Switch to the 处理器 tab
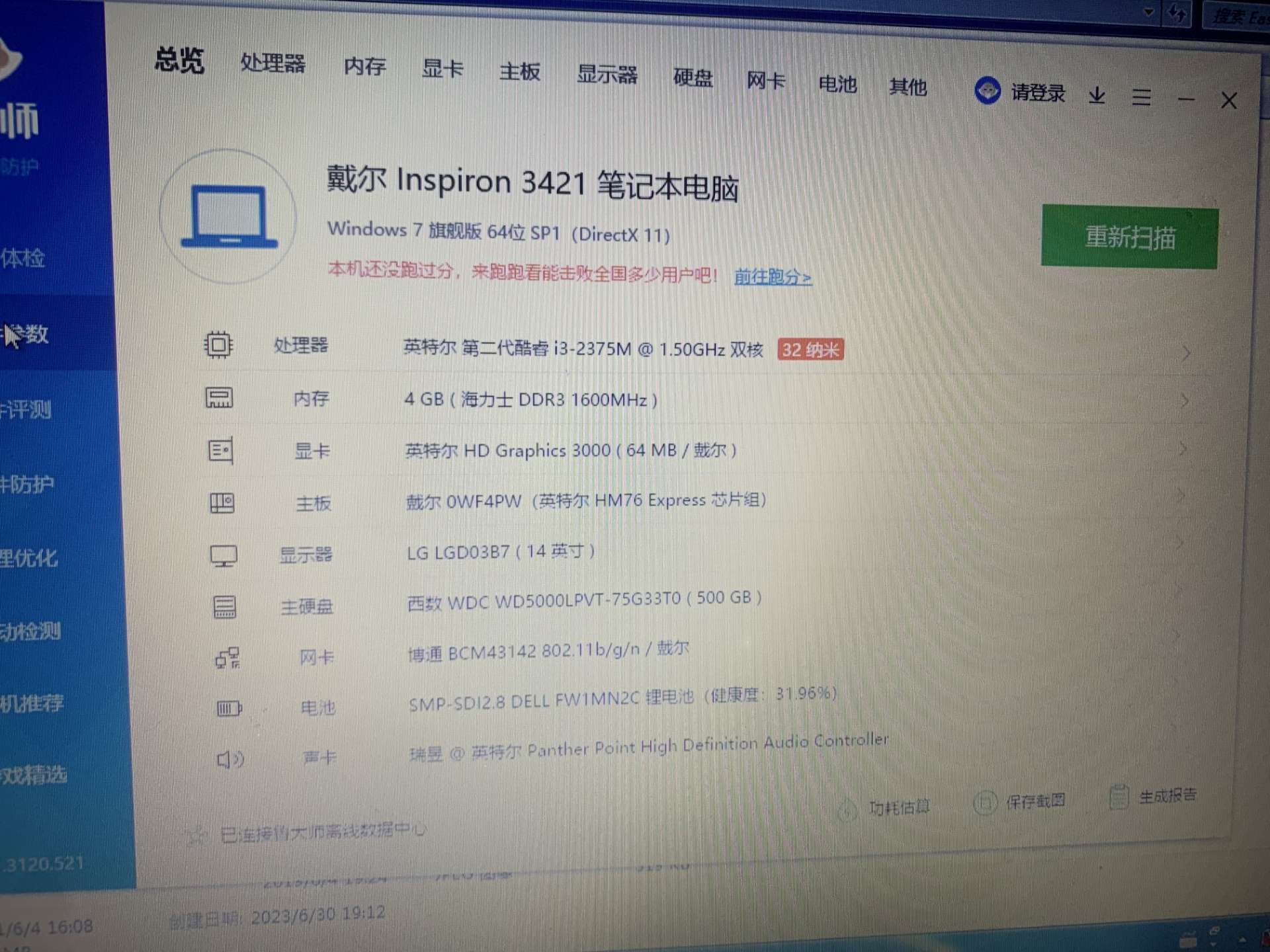The height and width of the screenshot is (952, 1270). (x=273, y=63)
